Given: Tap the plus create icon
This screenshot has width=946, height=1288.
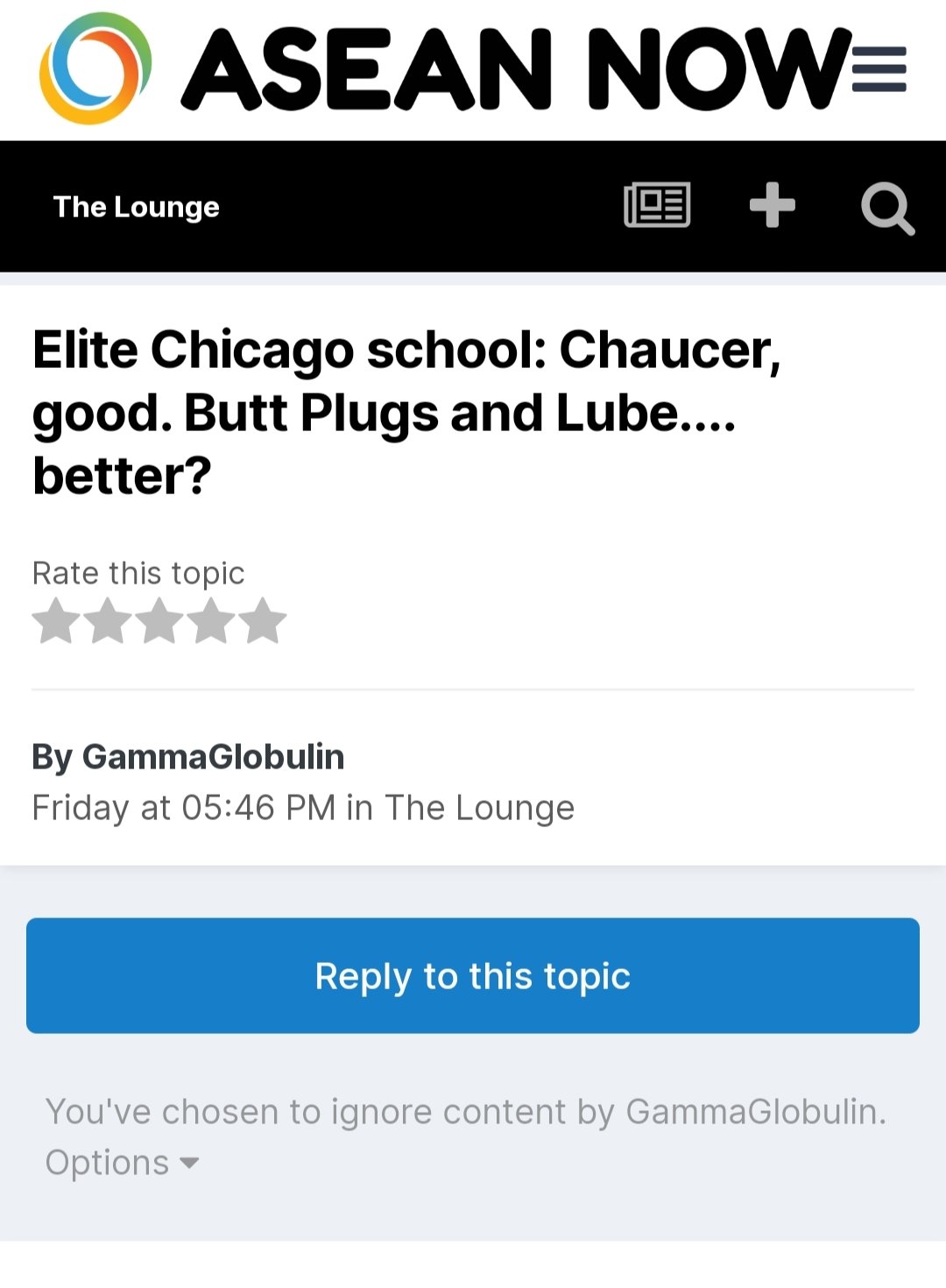Looking at the screenshot, I should point(772,205).
